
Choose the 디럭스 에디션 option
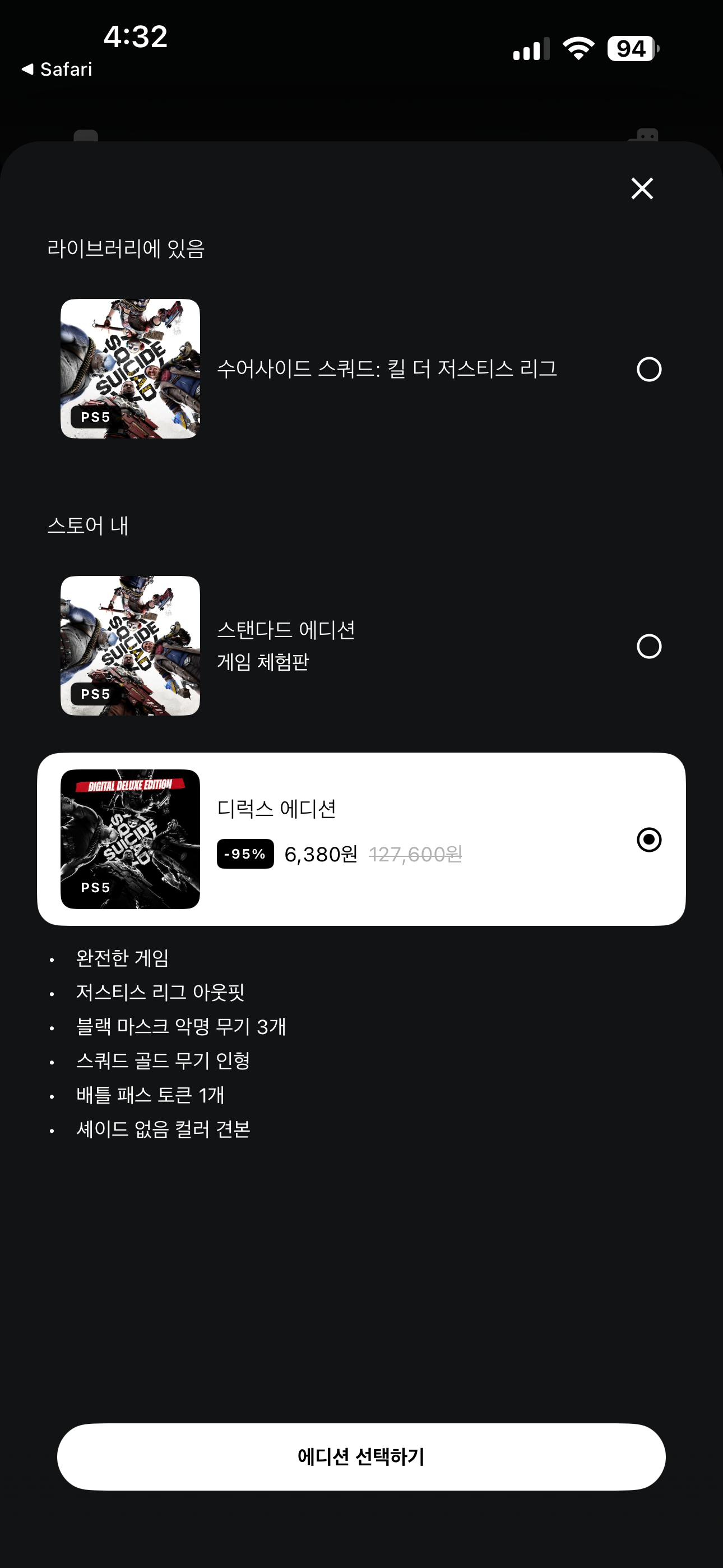pyautogui.click(x=649, y=840)
